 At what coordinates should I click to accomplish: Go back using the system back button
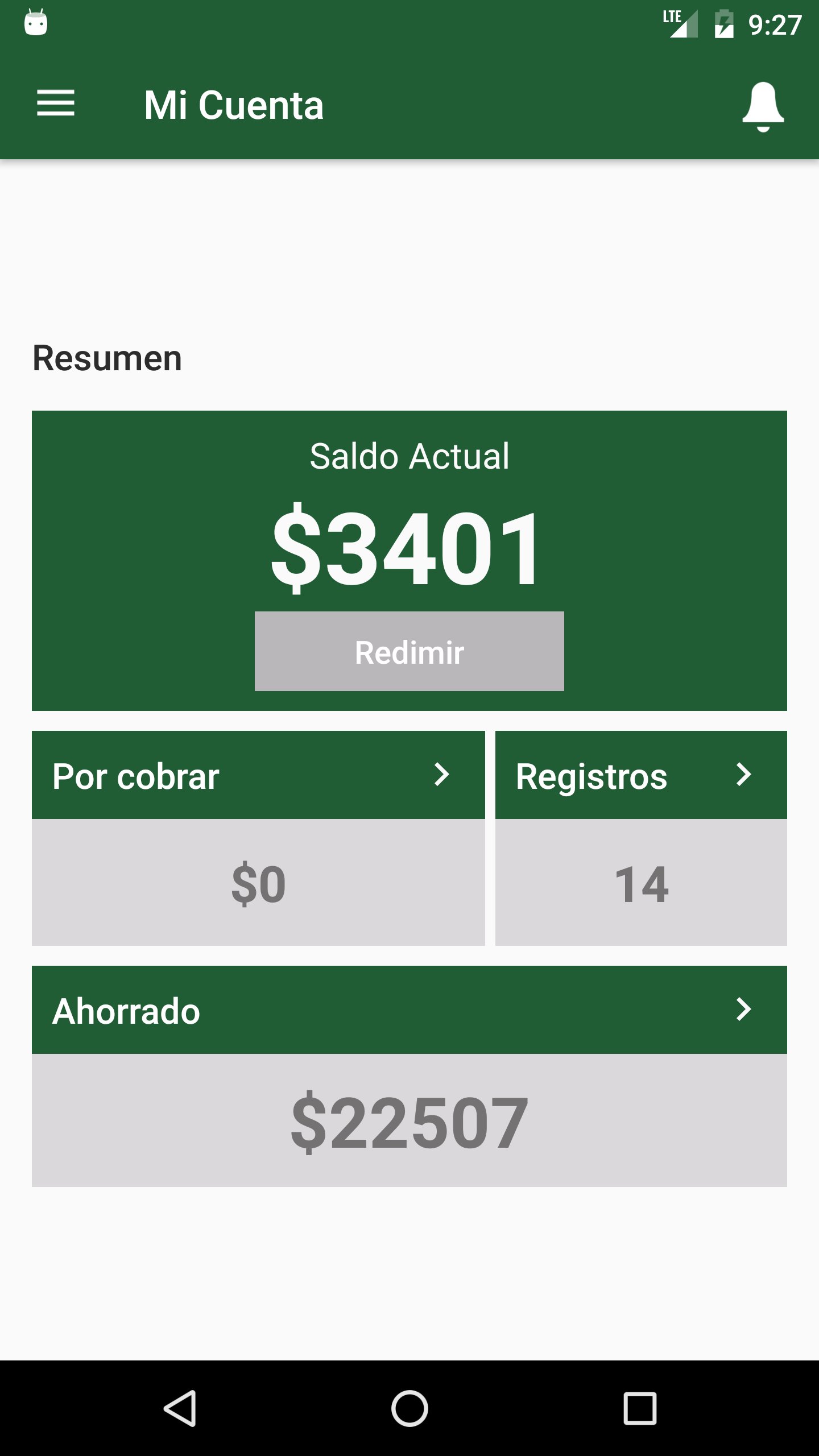(x=180, y=1408)
